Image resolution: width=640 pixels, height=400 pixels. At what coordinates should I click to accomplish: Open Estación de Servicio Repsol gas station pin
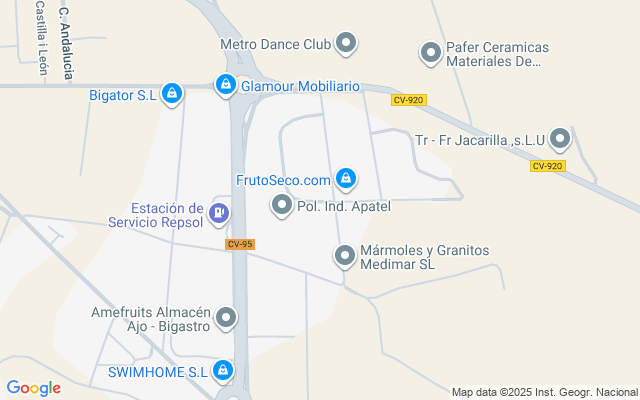coord(220,212)
